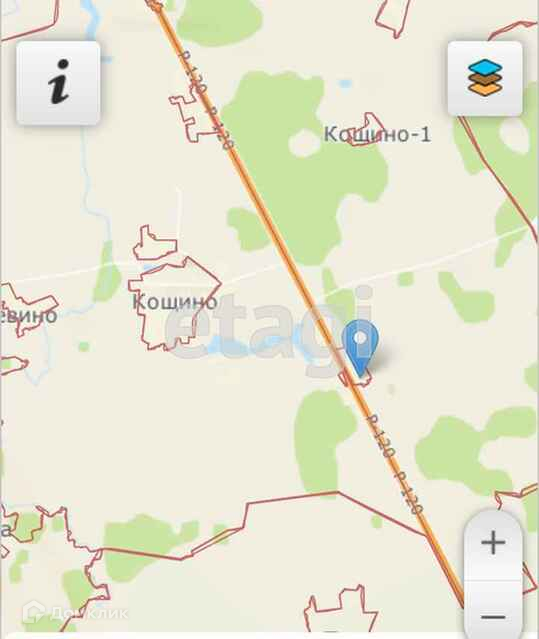Open the map info button

[58, 83]
